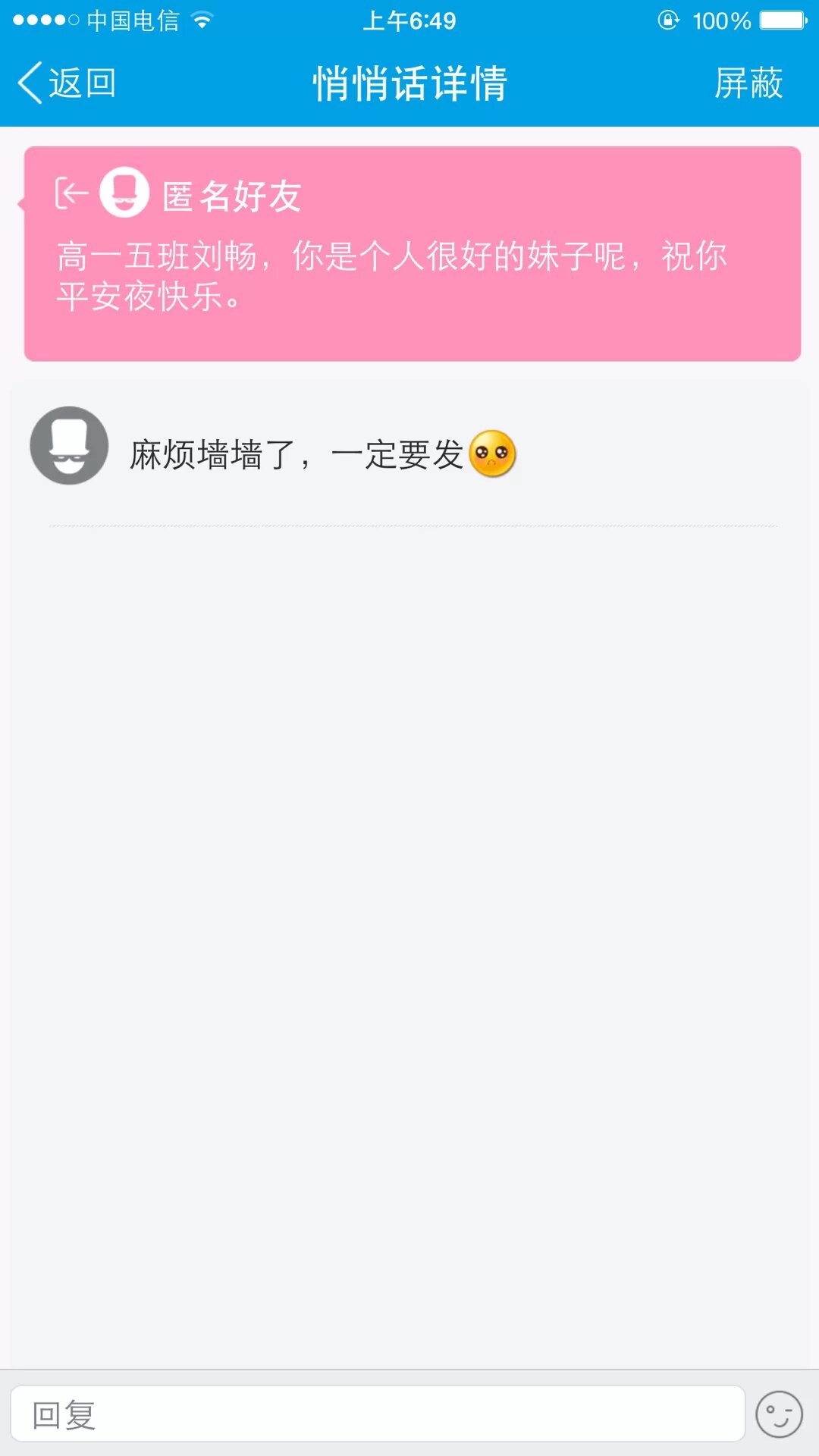Viewport: 819px width, 1456px height.
Task: Focus the 回复 reply input field
Action: click(x=378, y=1414)
